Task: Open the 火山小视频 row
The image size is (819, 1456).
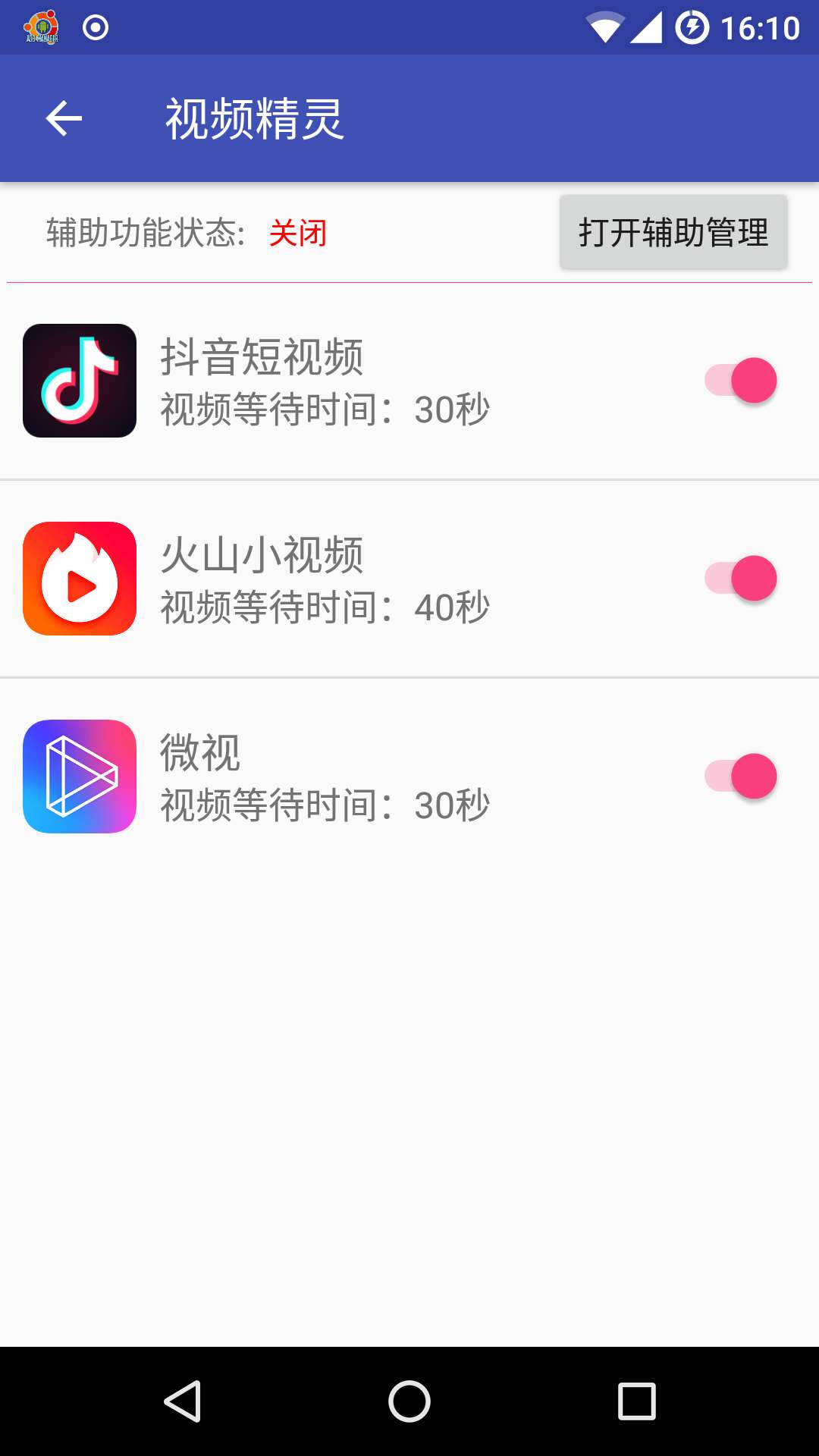Action: click(409, 579)
